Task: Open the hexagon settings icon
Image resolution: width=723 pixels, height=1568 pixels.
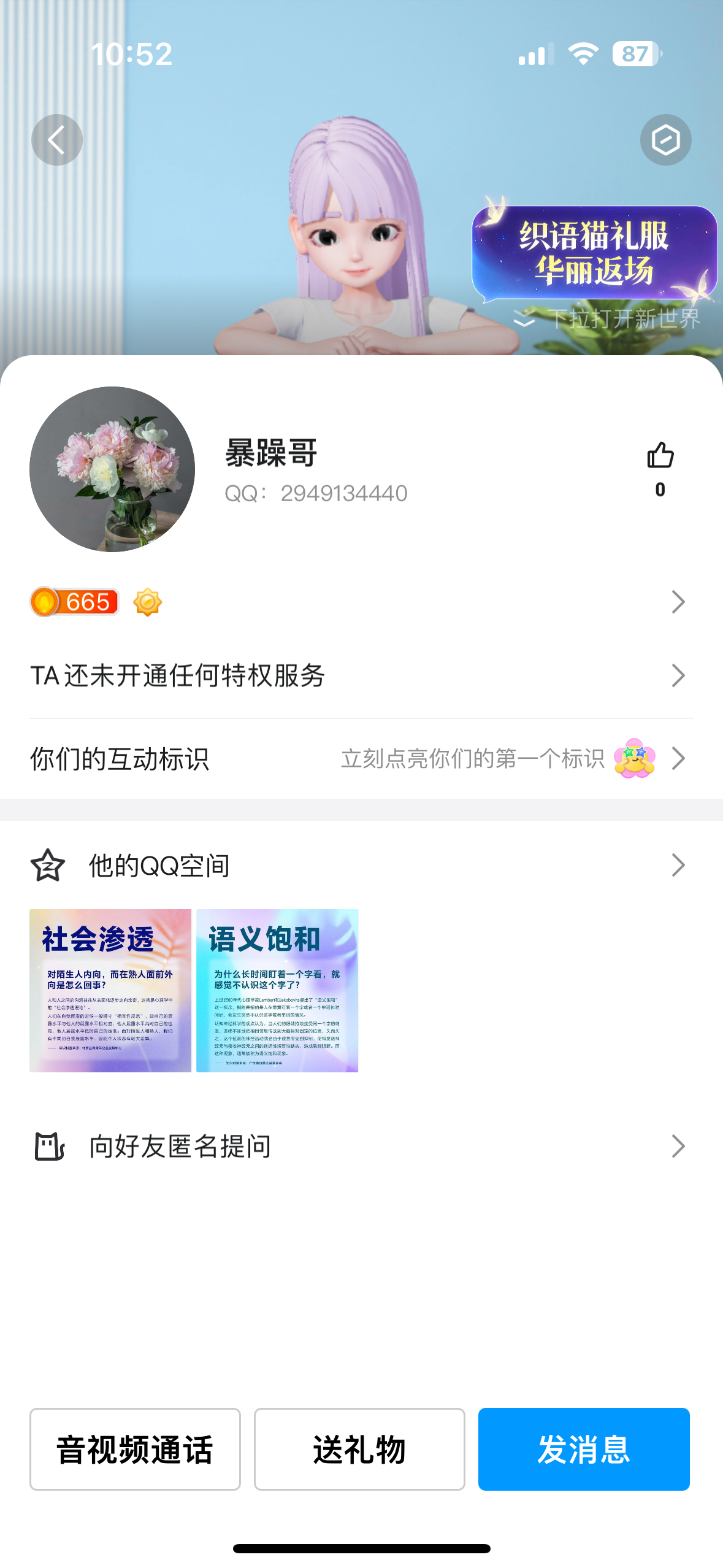Action: (665, 140)
